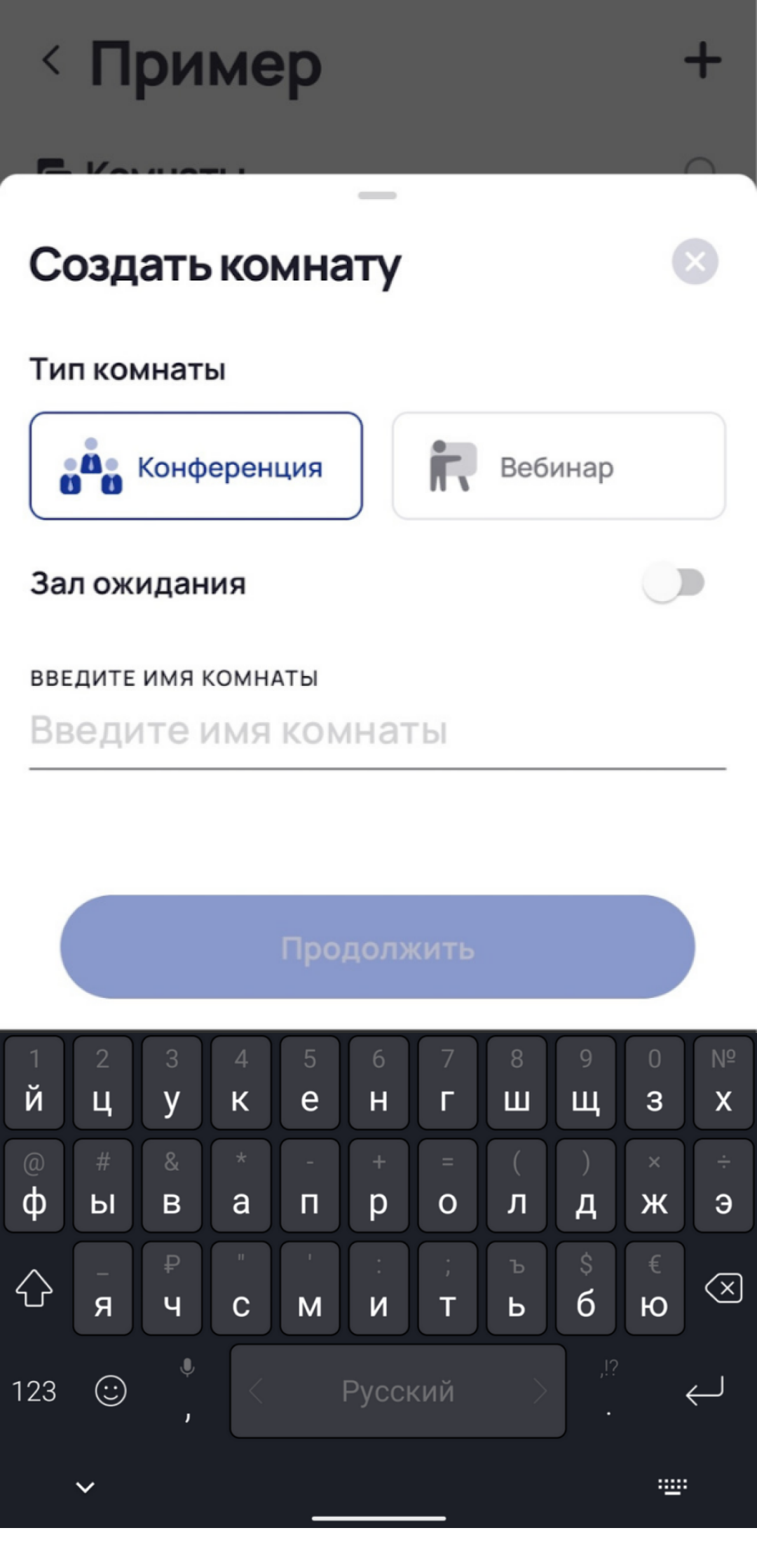Tap the keyboard return key
The width and height of the screenshot is (757, 1568).
click(704, 1391)
